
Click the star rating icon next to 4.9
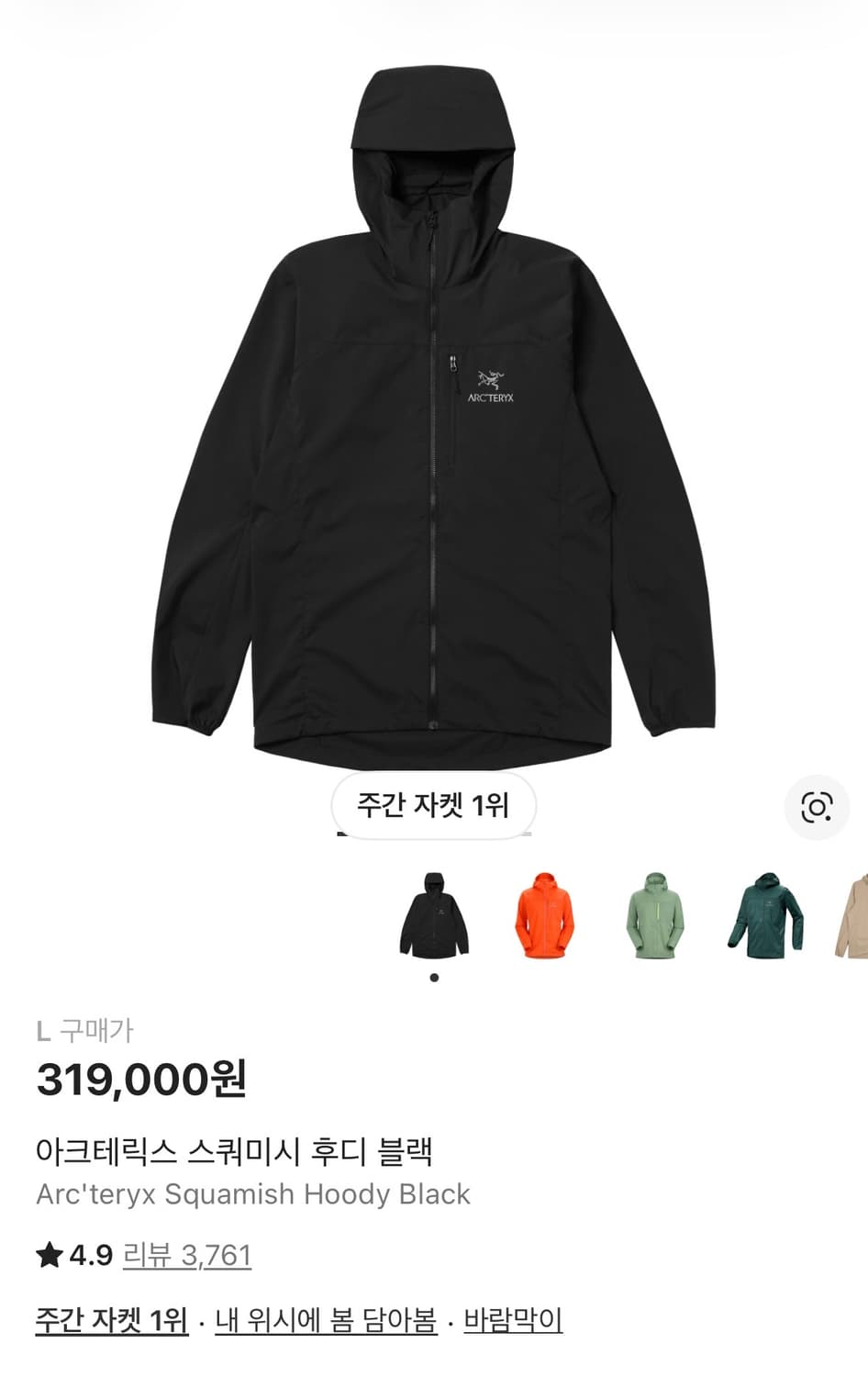(x=49, y=1252)
